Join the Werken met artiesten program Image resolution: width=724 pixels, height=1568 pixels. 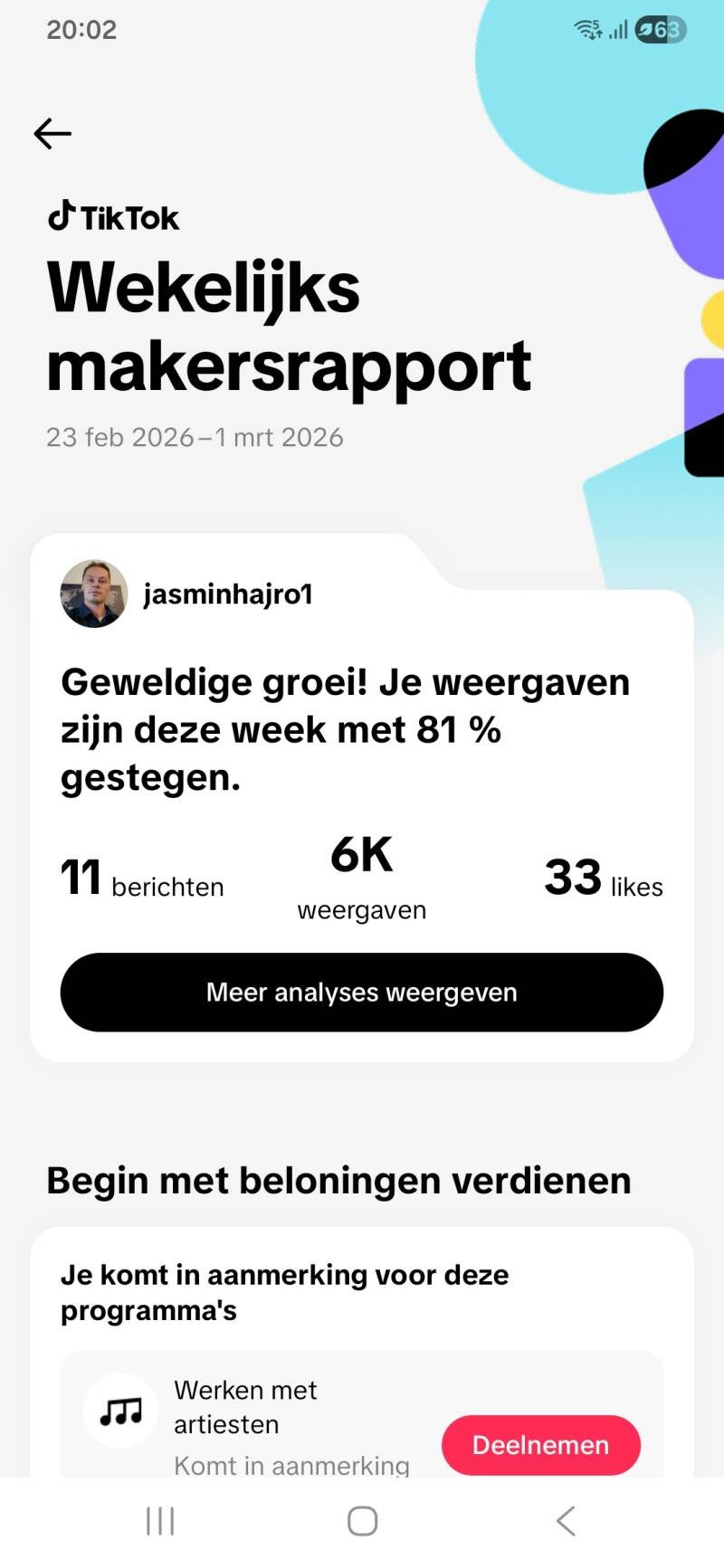coord(540,1445)
